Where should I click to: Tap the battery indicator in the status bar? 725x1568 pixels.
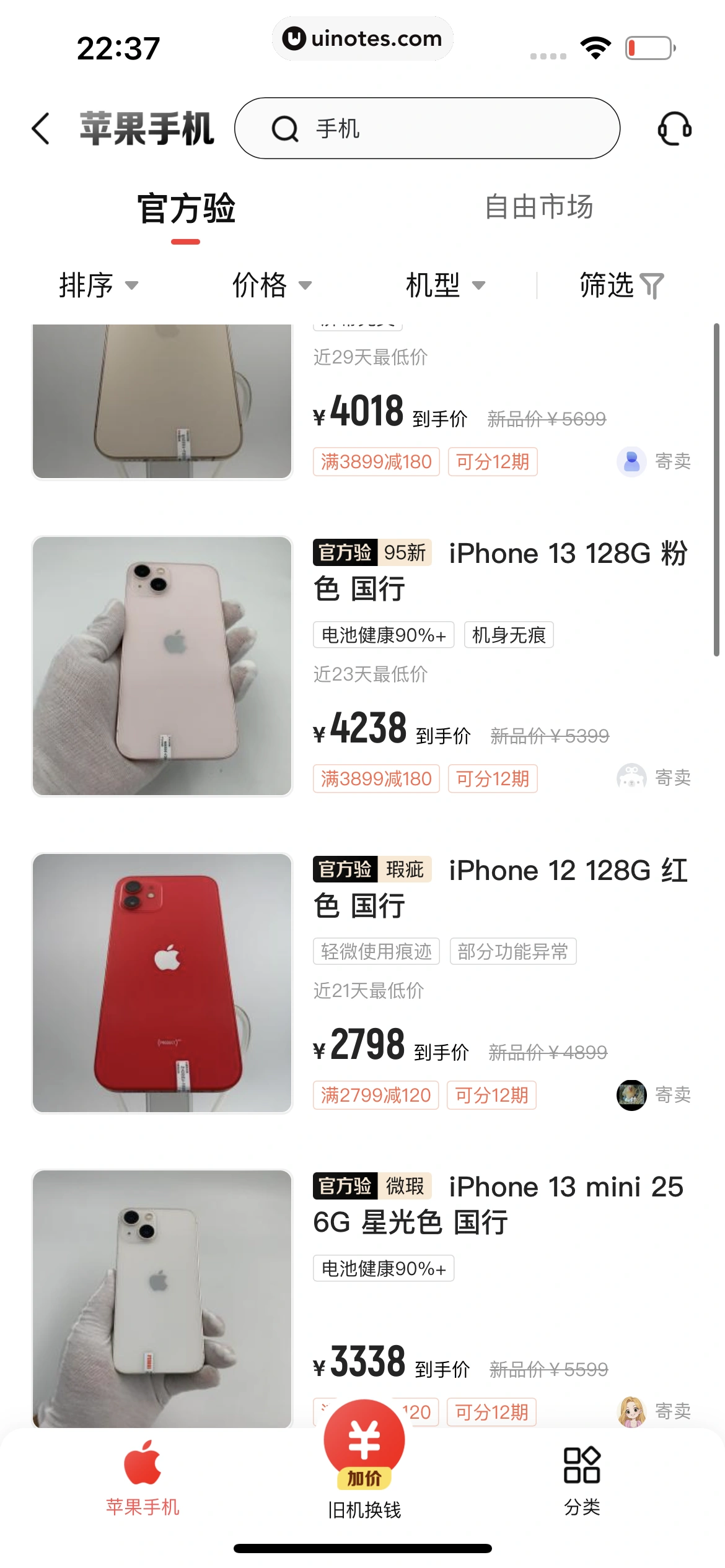click(648, 48)
